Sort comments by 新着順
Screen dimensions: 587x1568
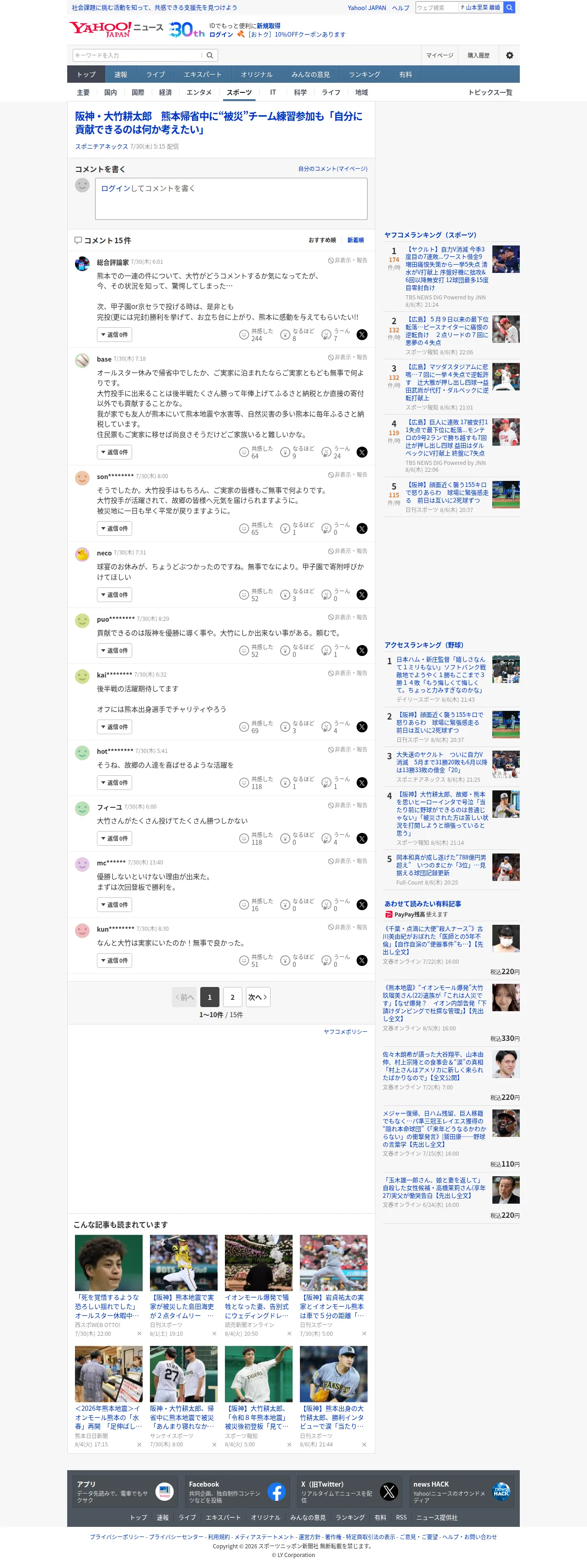click(x=356, y=240)
